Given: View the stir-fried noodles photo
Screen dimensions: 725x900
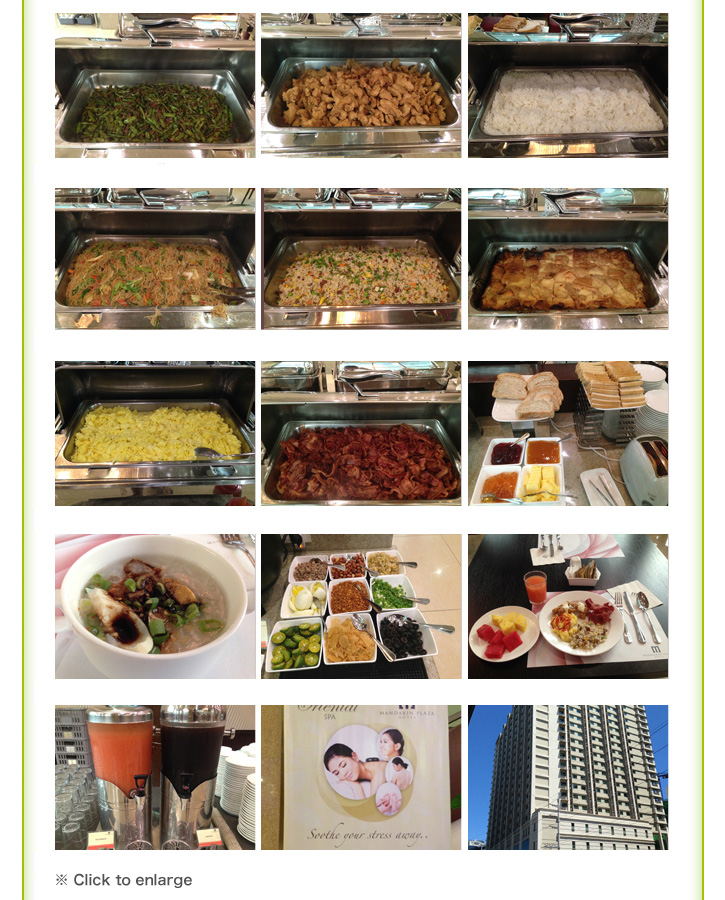Looking at the screenshot, I should [x=155, y=259].
